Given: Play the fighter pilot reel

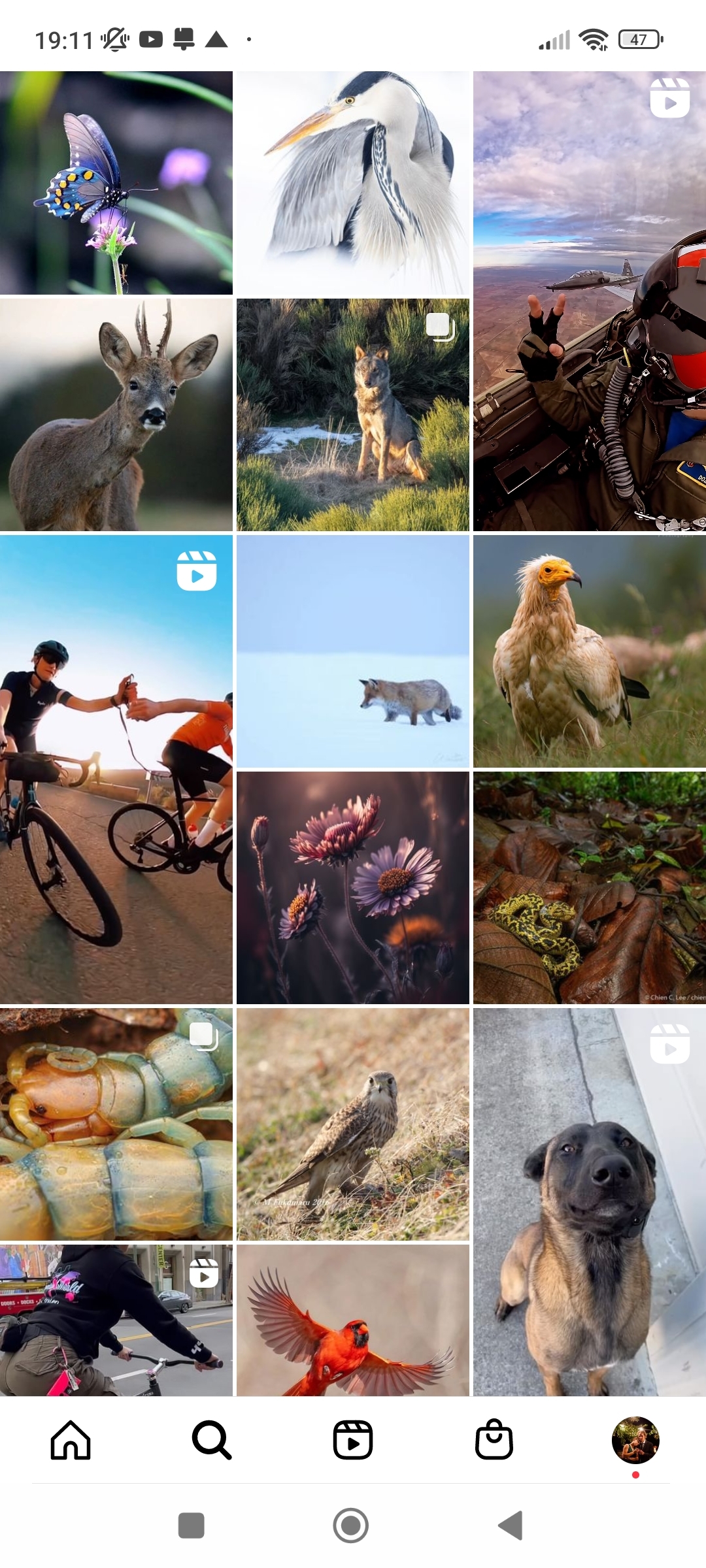Looking at the screenshot, I should click(590, 301).
